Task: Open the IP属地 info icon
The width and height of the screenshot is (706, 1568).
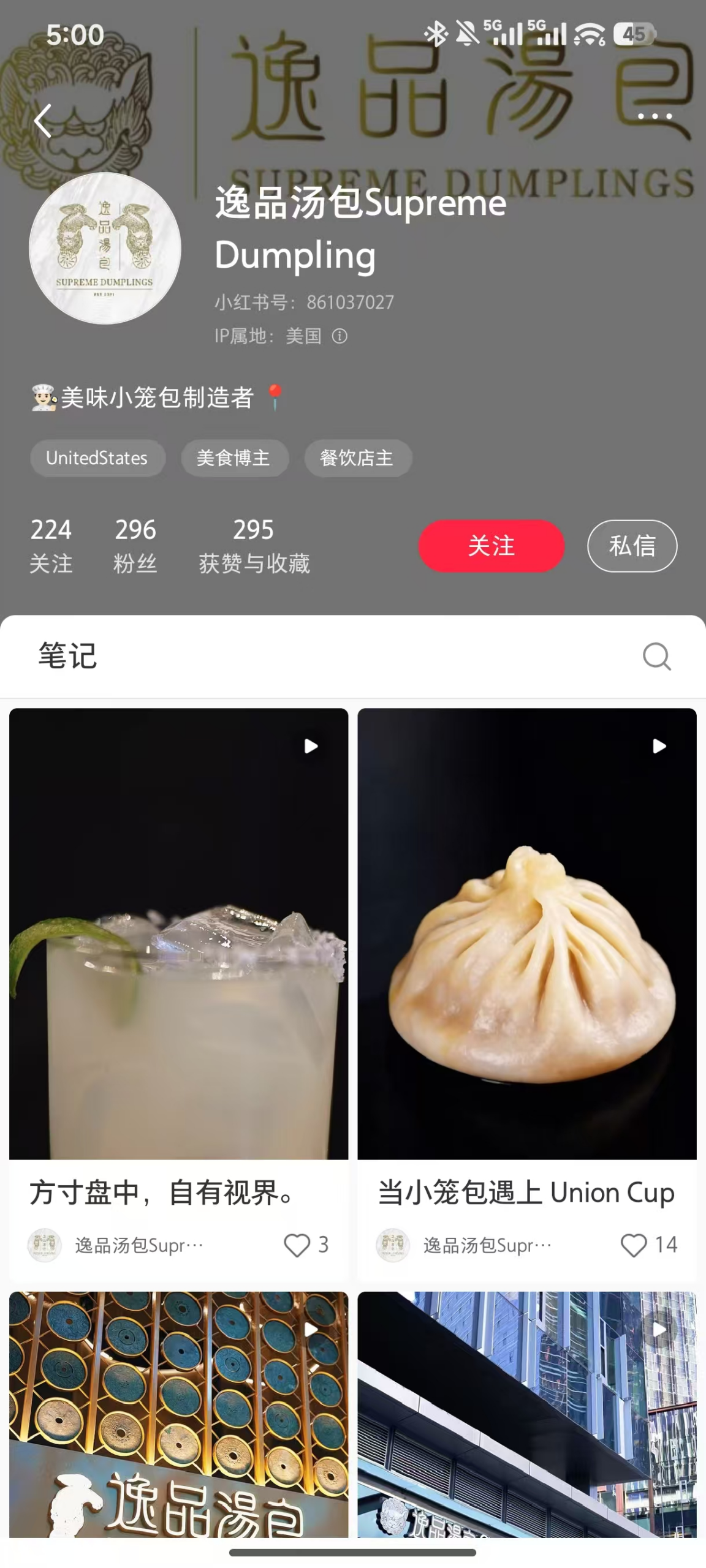Action: (x=340, y=336)
